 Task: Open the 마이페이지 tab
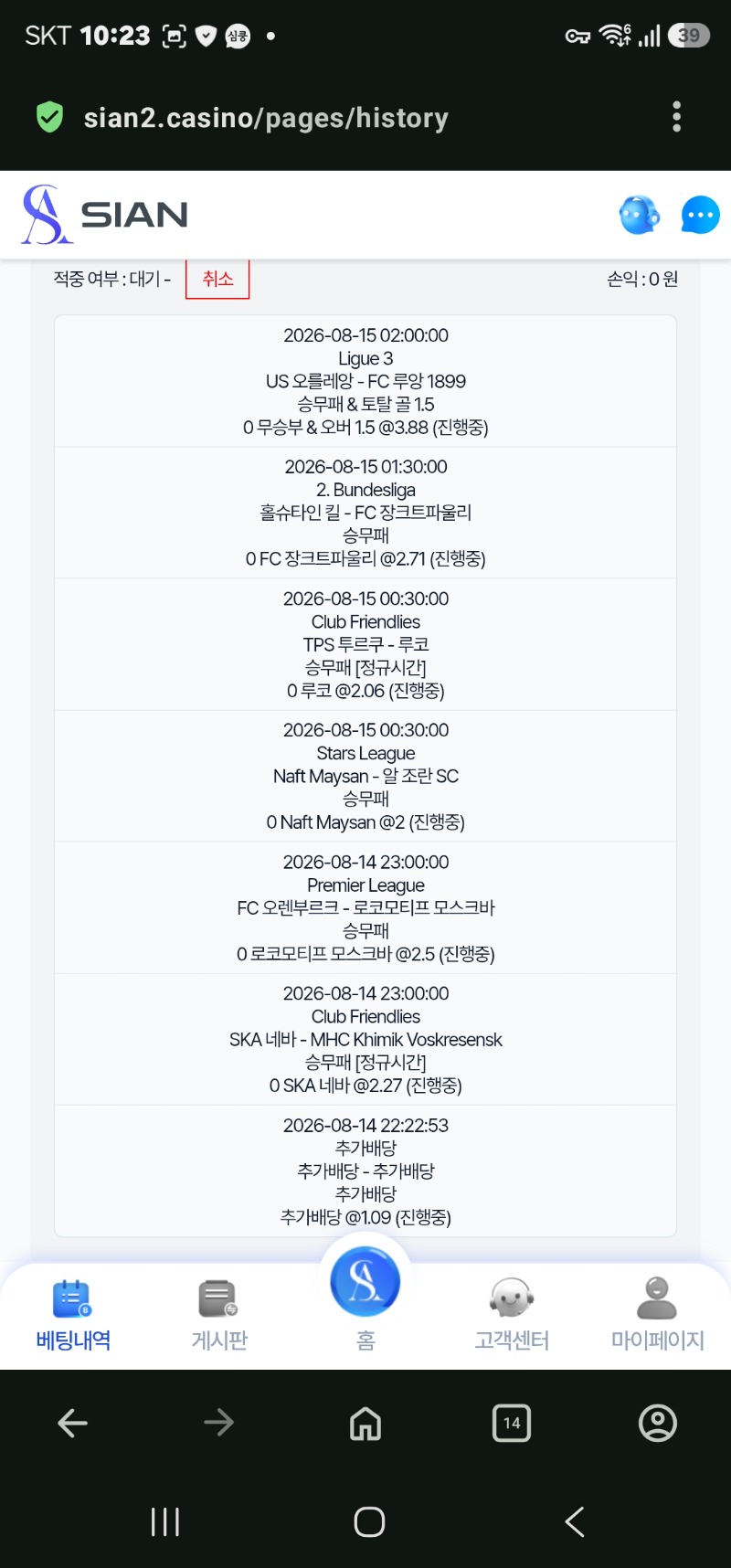pyautogui.click(x=657, y=1316)
